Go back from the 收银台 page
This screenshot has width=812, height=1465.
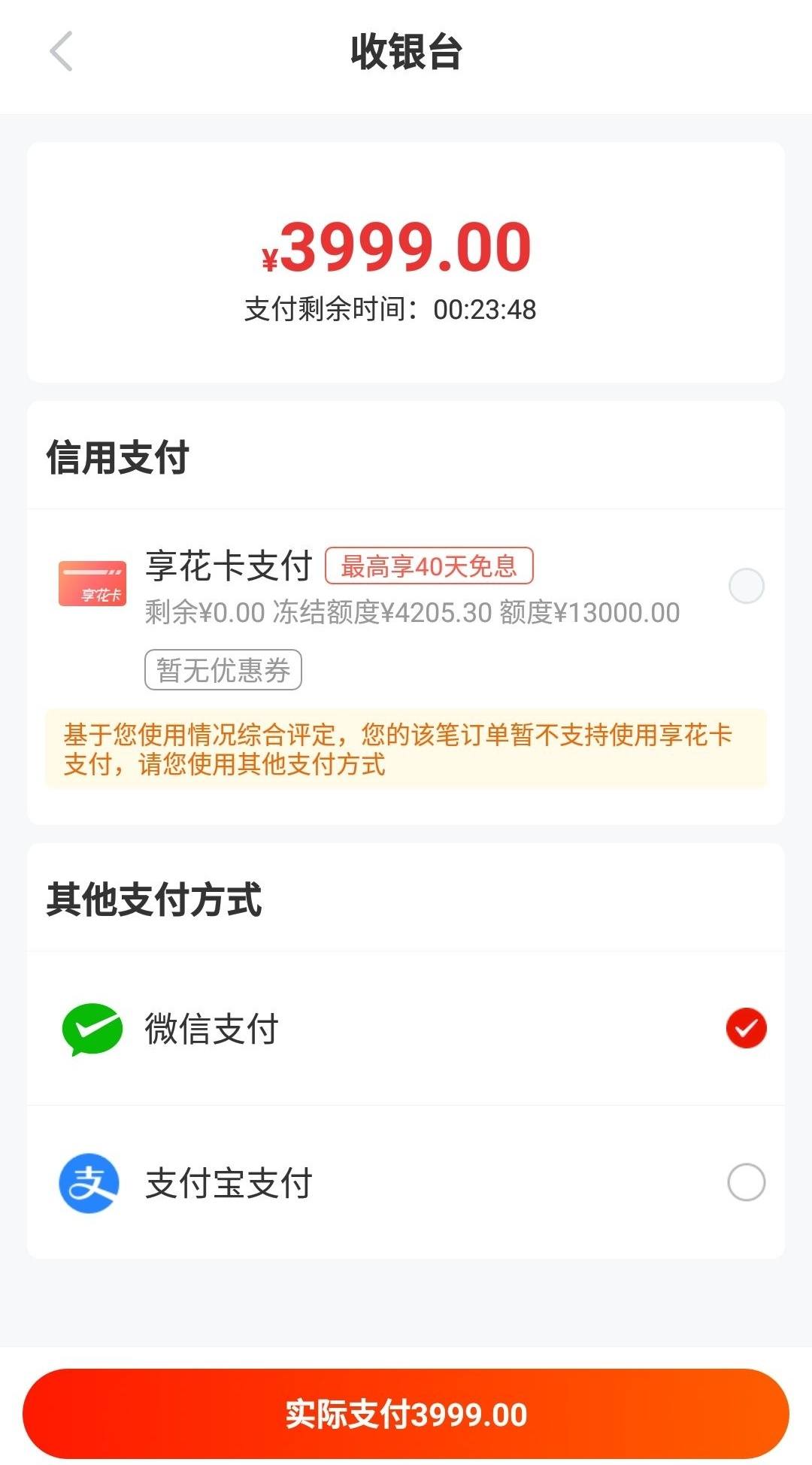61,52
